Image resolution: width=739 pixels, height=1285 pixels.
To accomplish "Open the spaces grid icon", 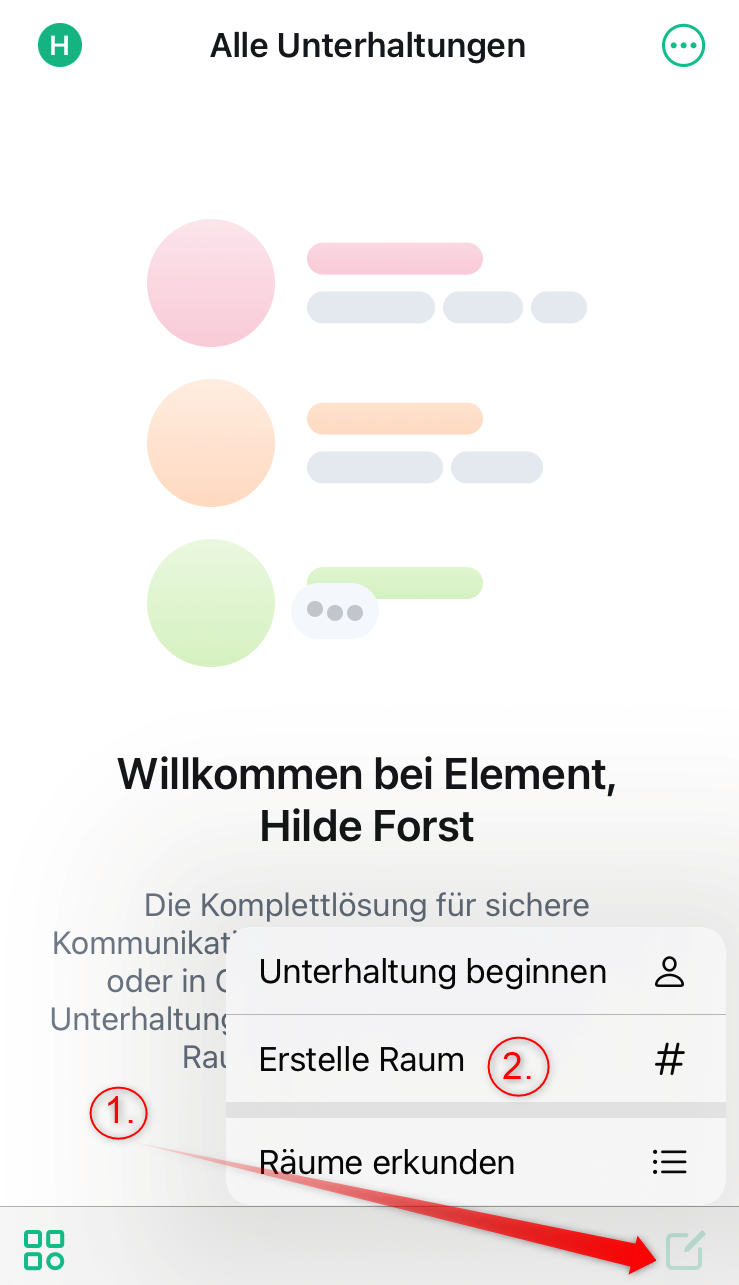I will [45, 1250].
